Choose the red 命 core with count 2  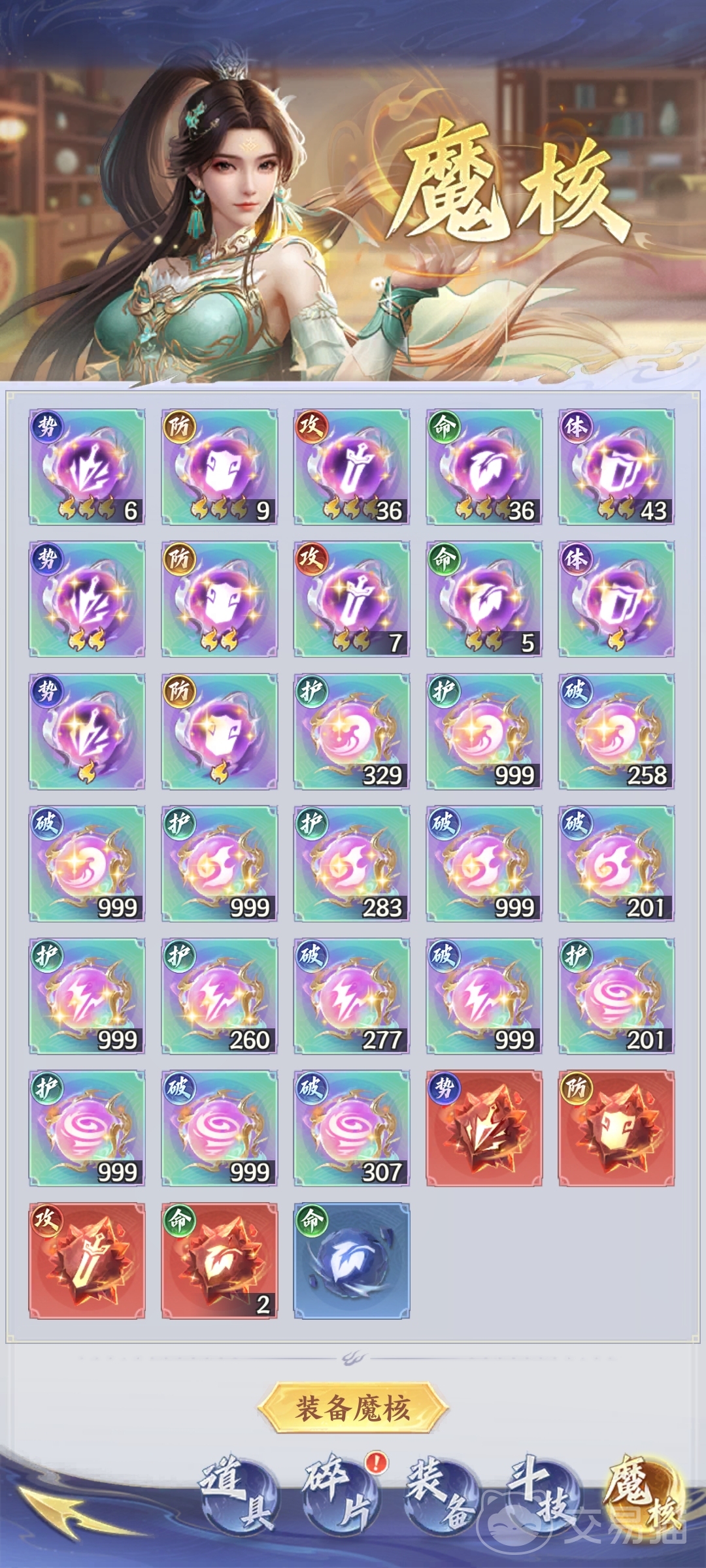tap(220, 1261)
